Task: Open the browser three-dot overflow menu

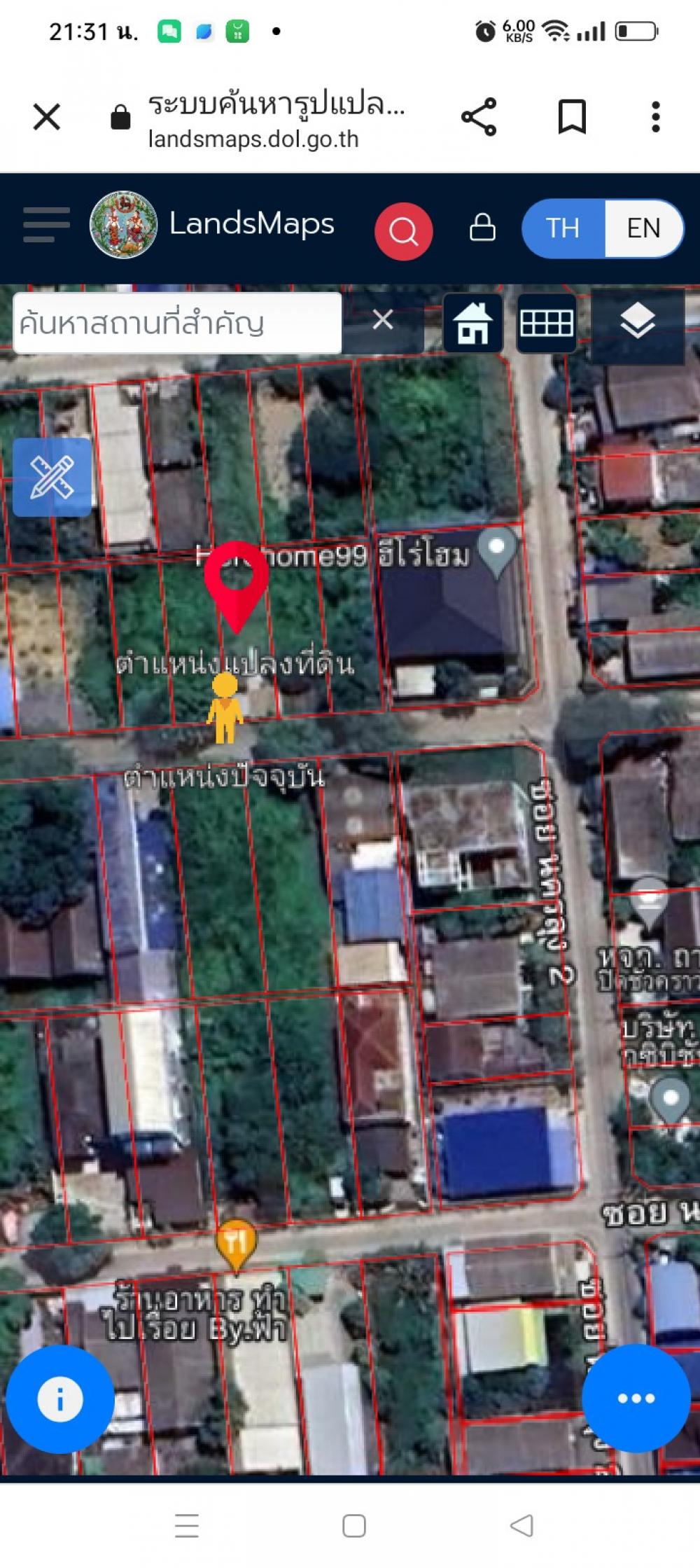Action: point(654,118)
